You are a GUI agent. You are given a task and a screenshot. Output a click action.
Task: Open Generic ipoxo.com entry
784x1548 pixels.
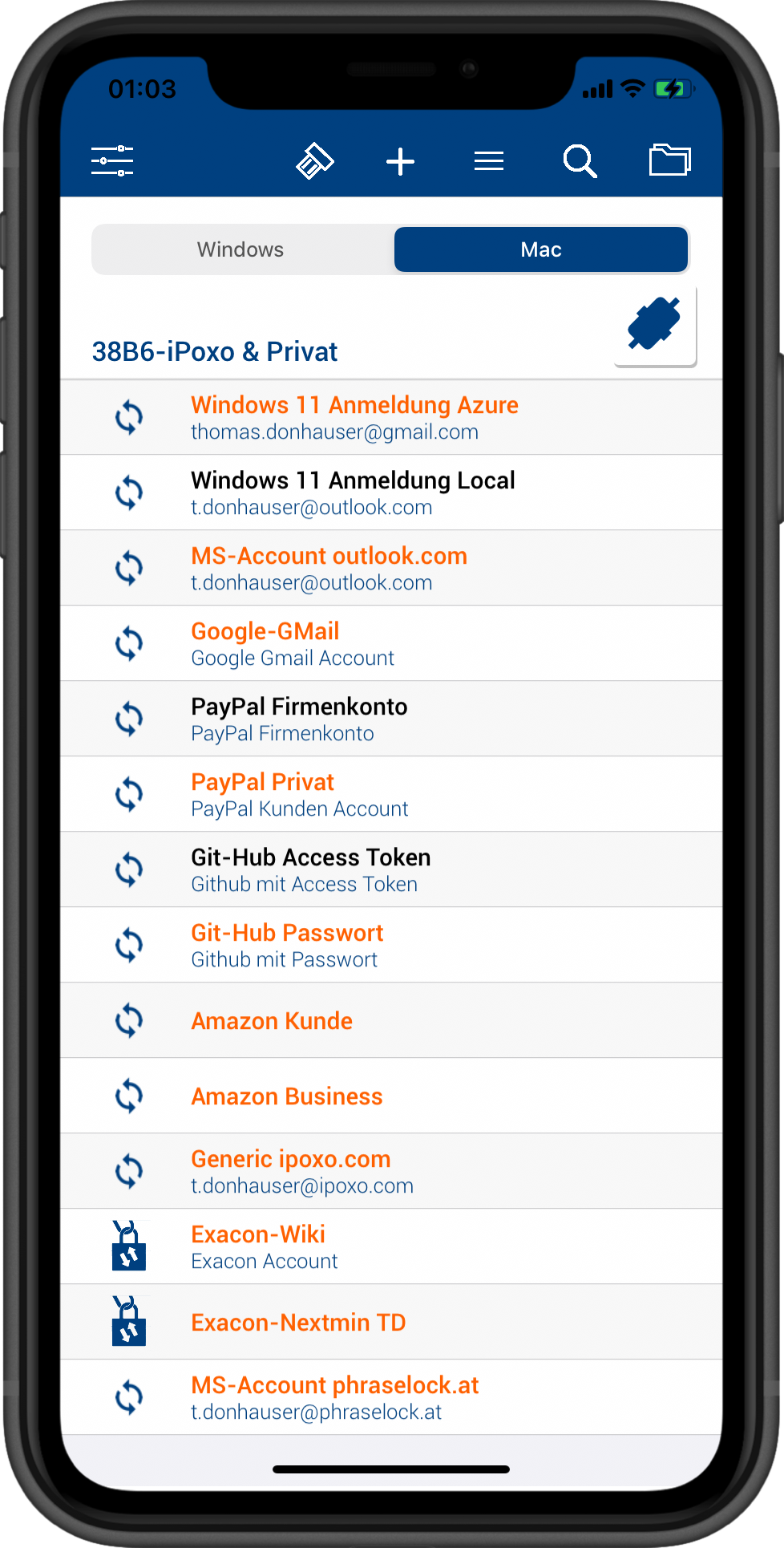tap(301, 1171)
